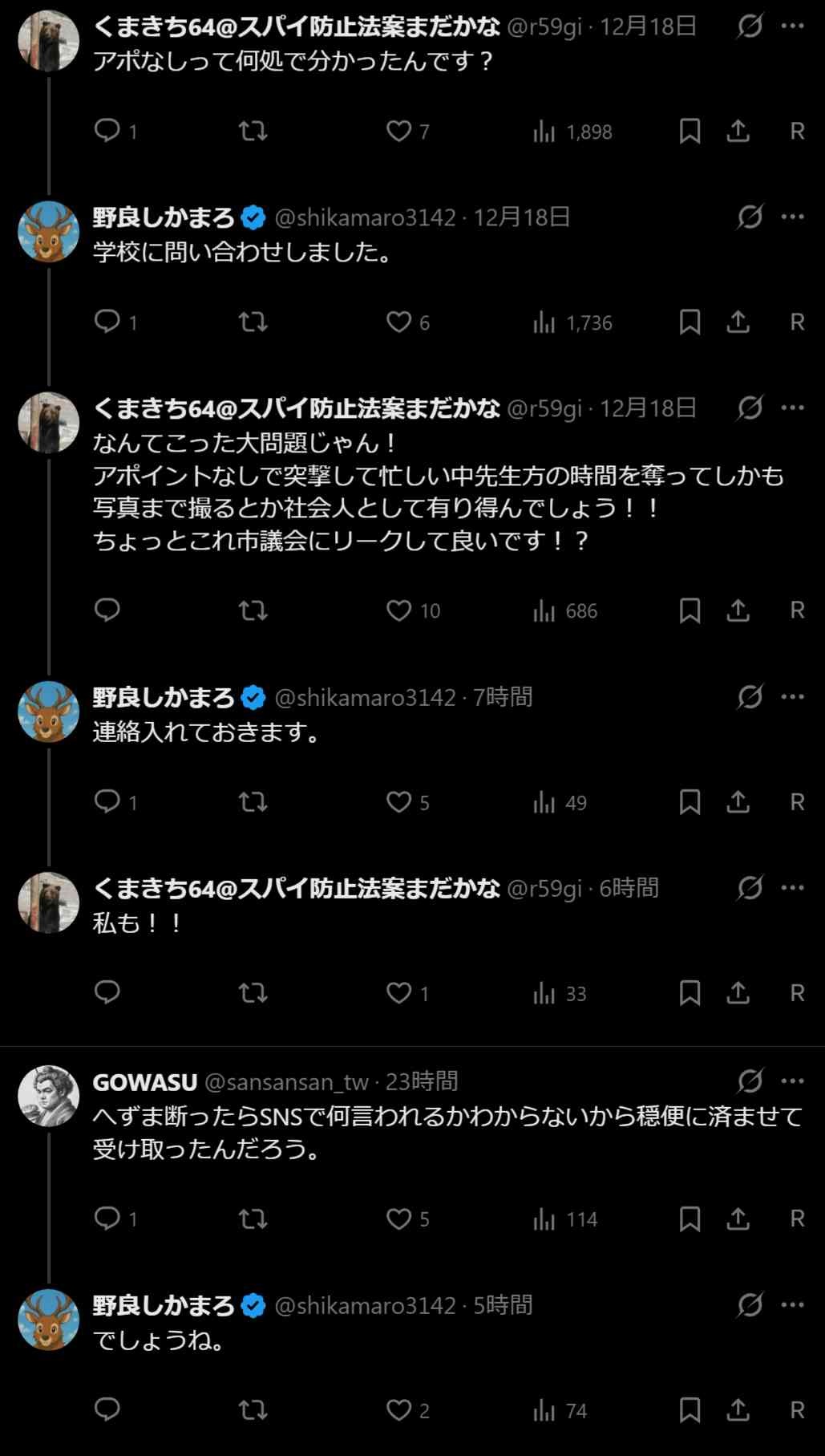Like the 'アポなしって何処で分かったんです？' reply

[x=398, y=132]
